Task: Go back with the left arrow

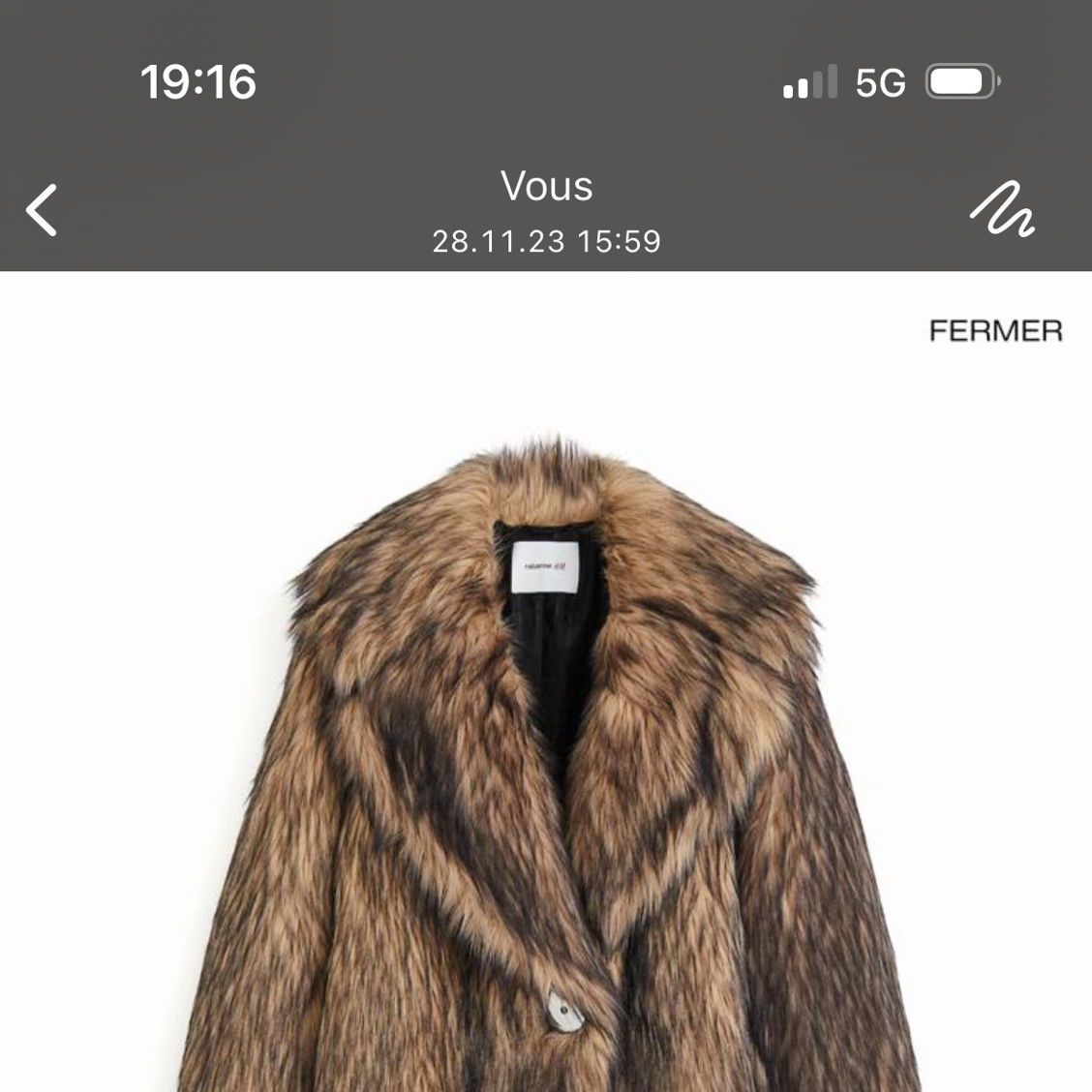Action: (x=42, y=210)
